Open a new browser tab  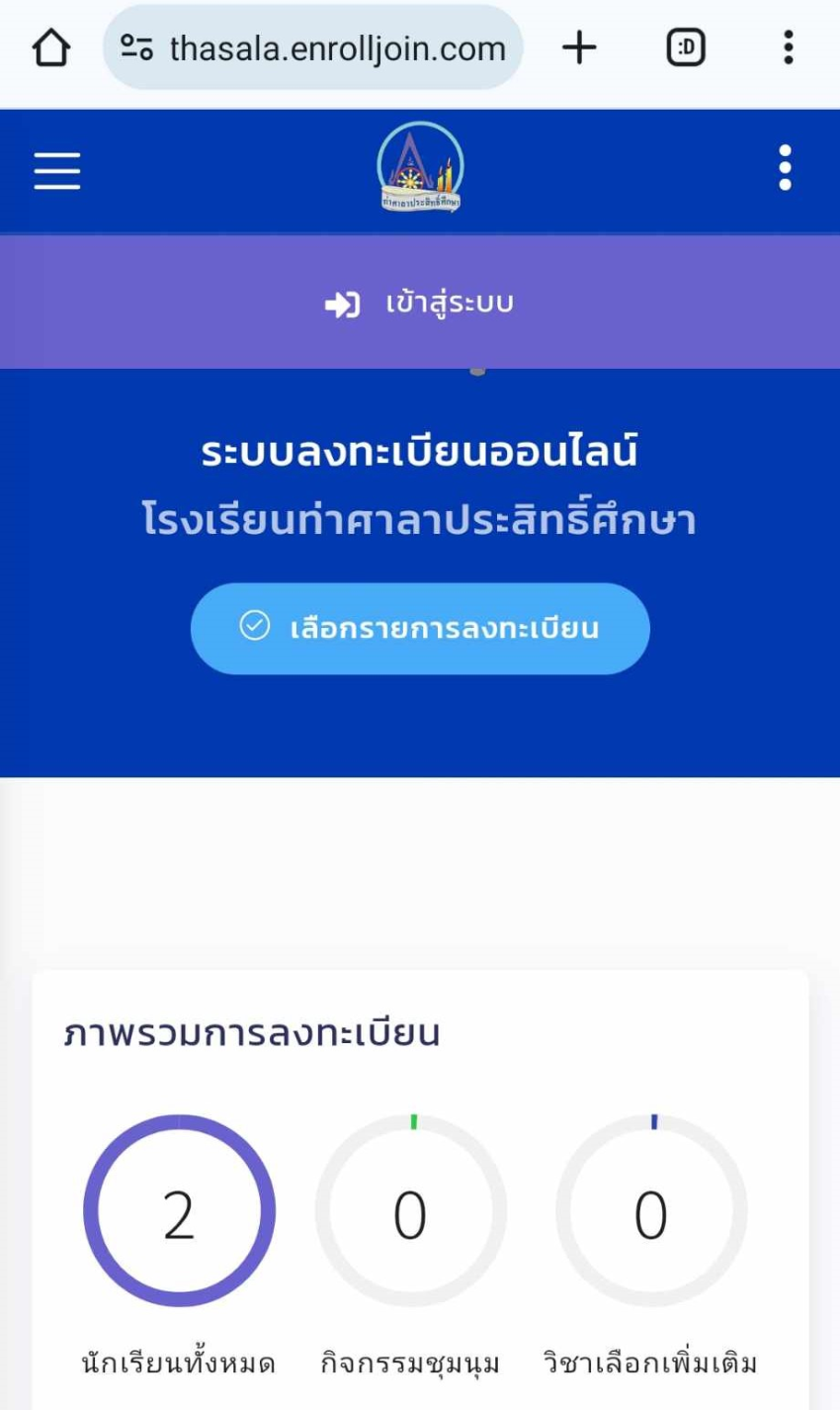[579, 47]
